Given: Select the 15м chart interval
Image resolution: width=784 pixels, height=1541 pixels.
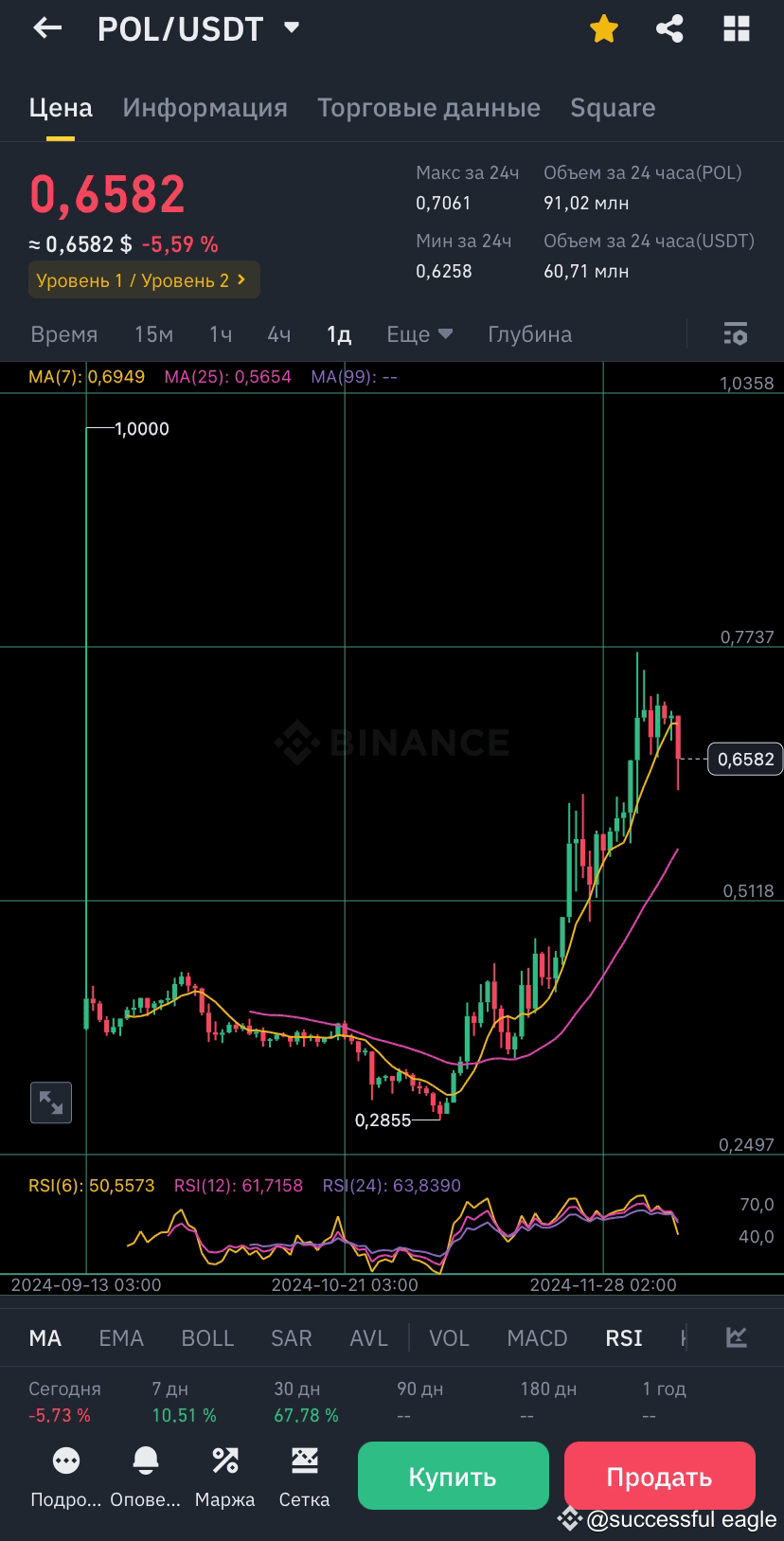Looking at the screenshot, I should 153,334.
